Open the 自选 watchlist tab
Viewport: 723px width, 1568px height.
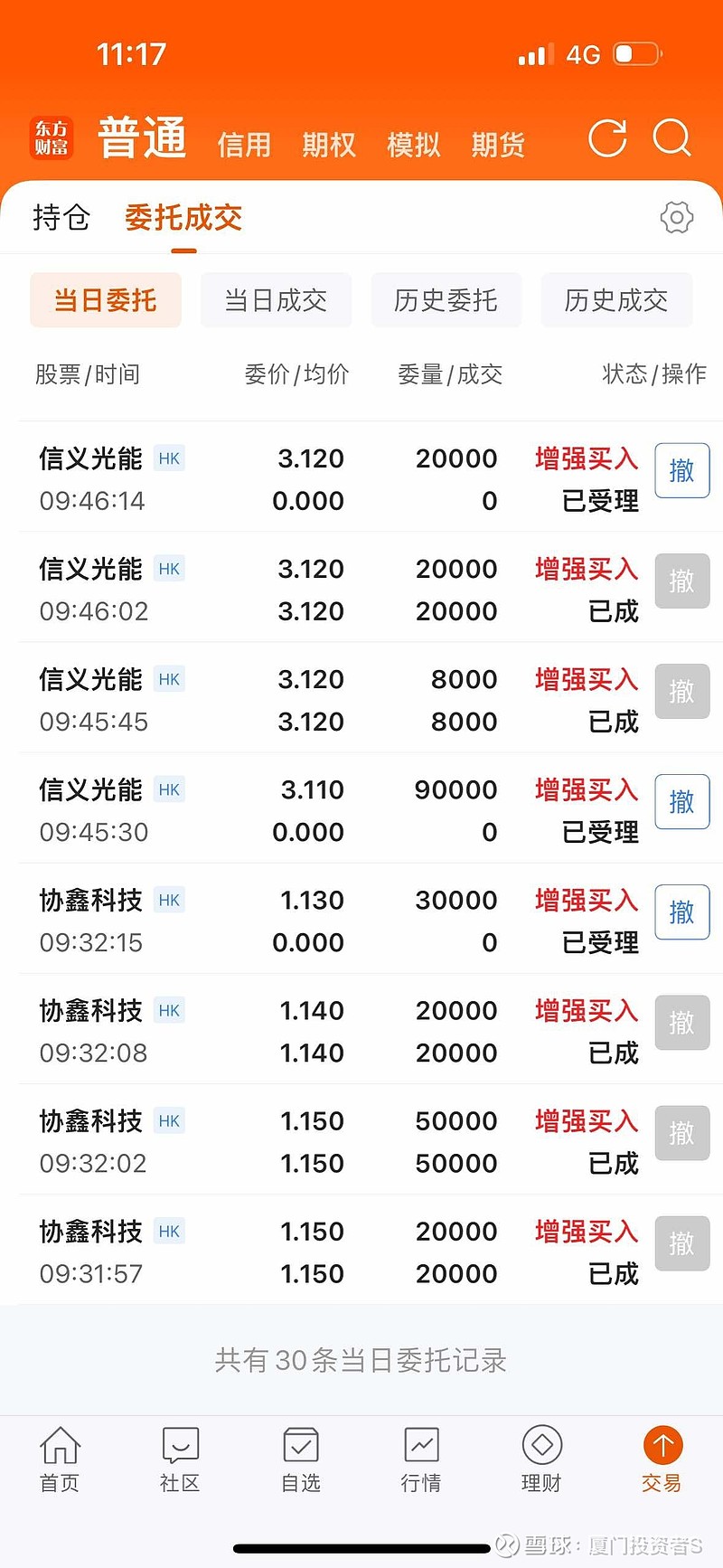(x=301, y=1459)
